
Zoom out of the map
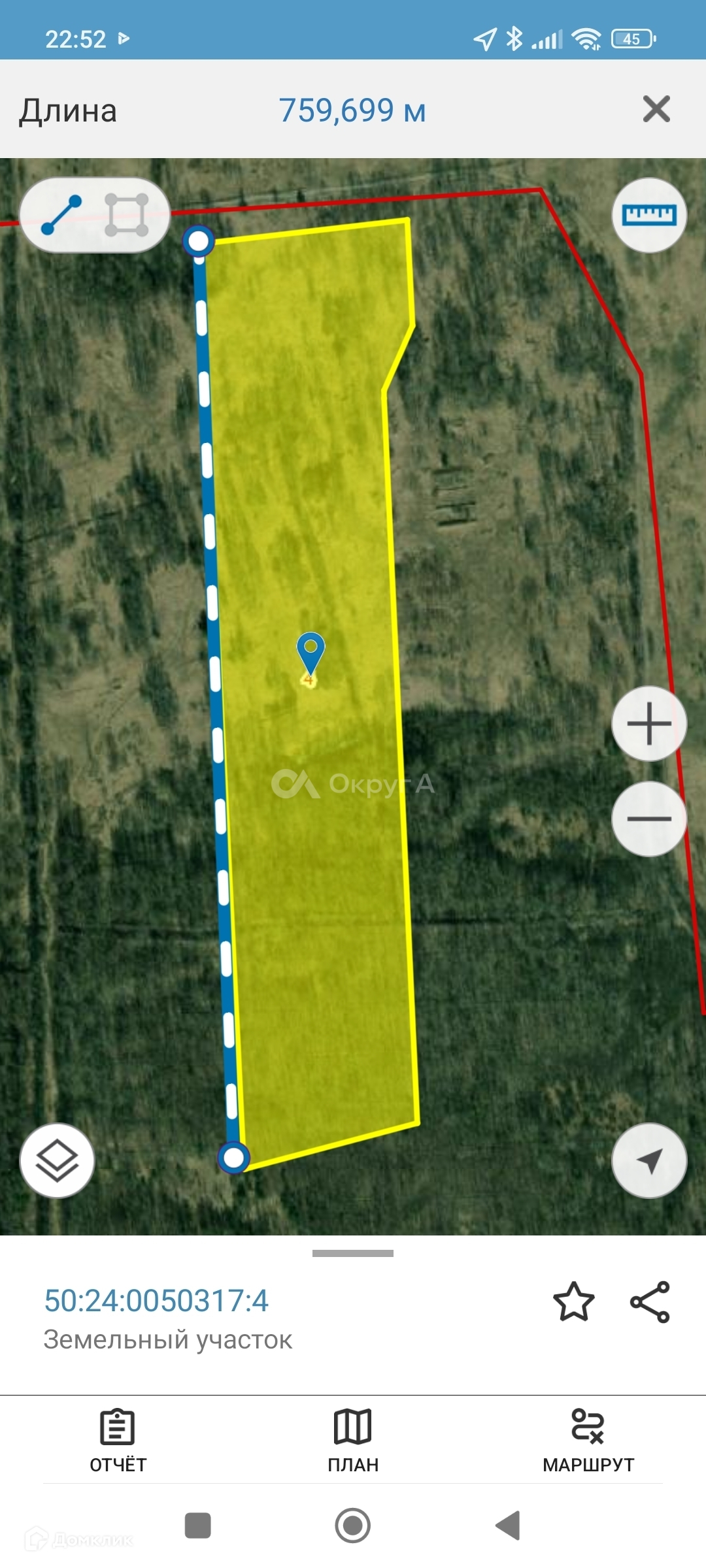point(648,819)
